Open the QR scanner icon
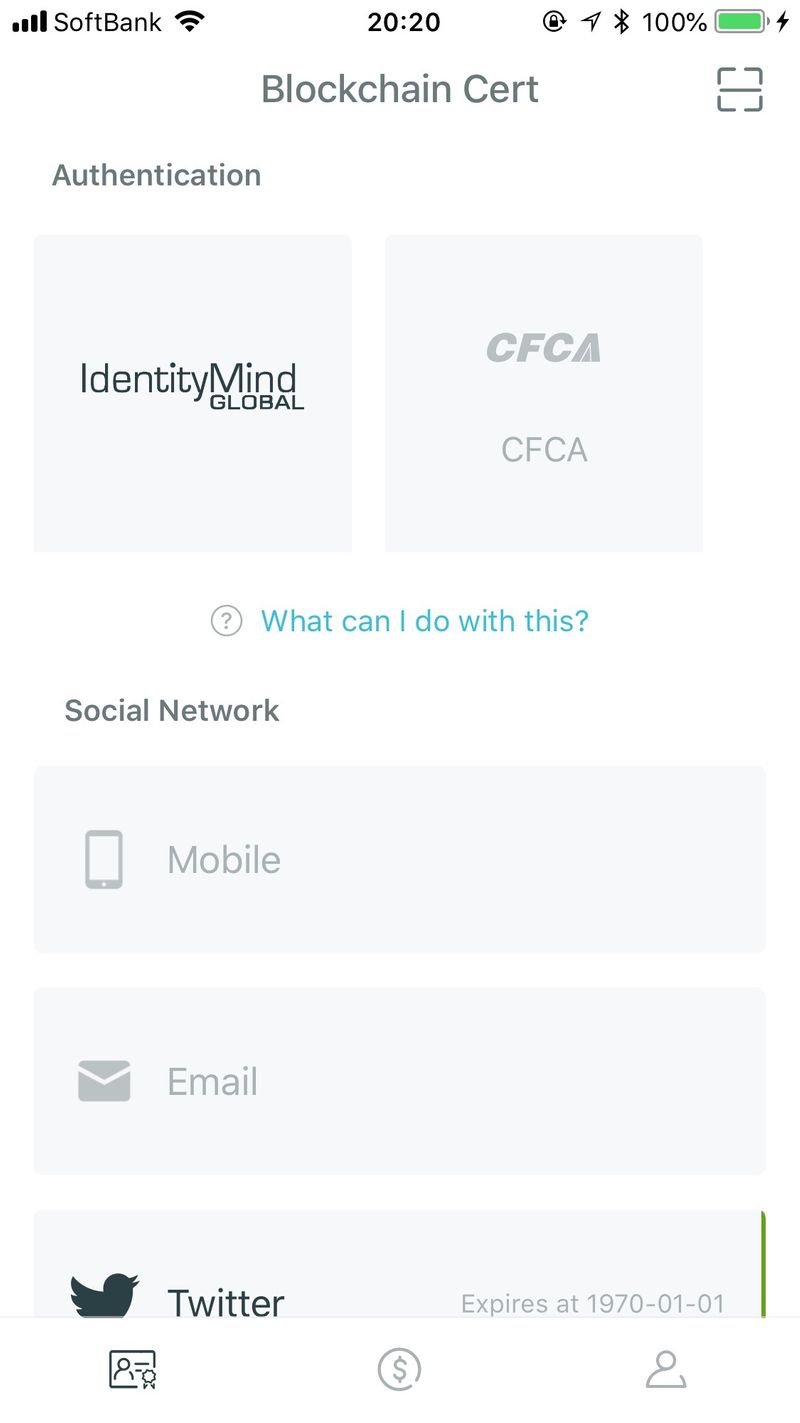Image resolution: width=800 pixels, height=1423 pixels. 739,89
